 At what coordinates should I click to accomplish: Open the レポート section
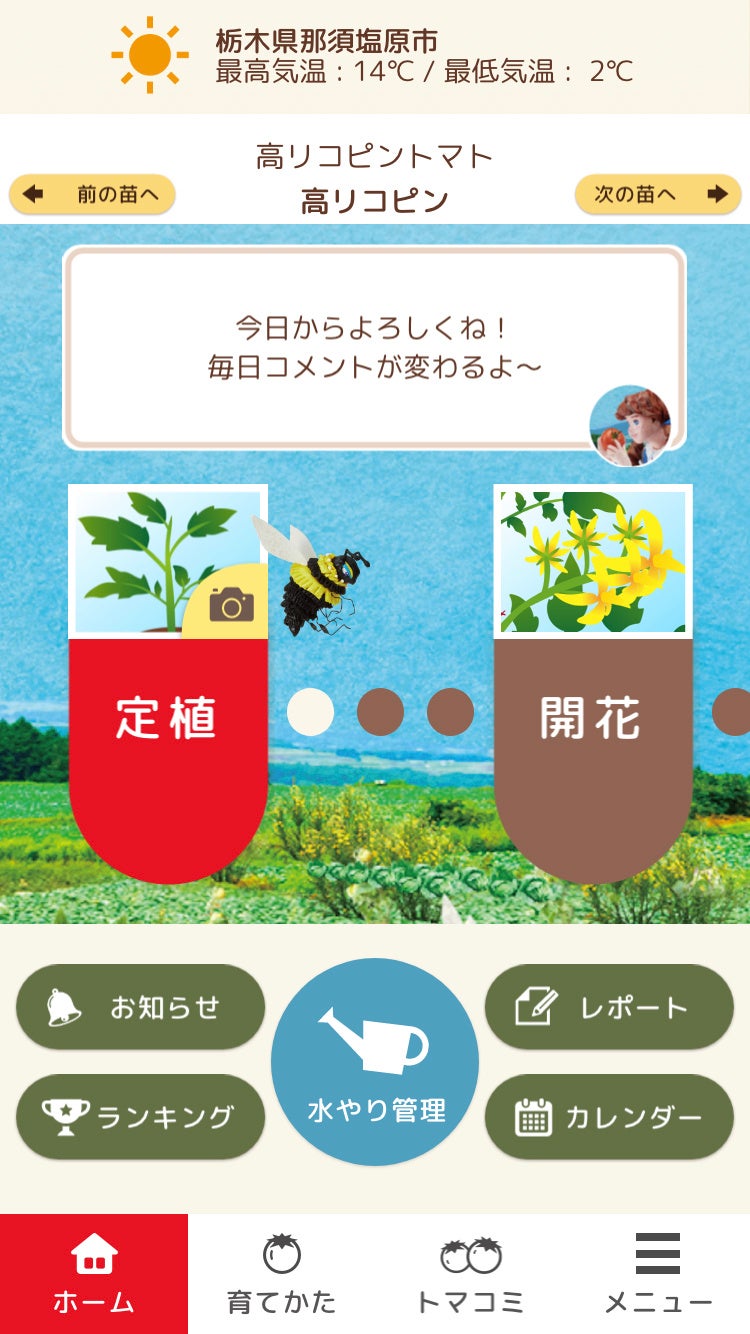pos(609,1007)
